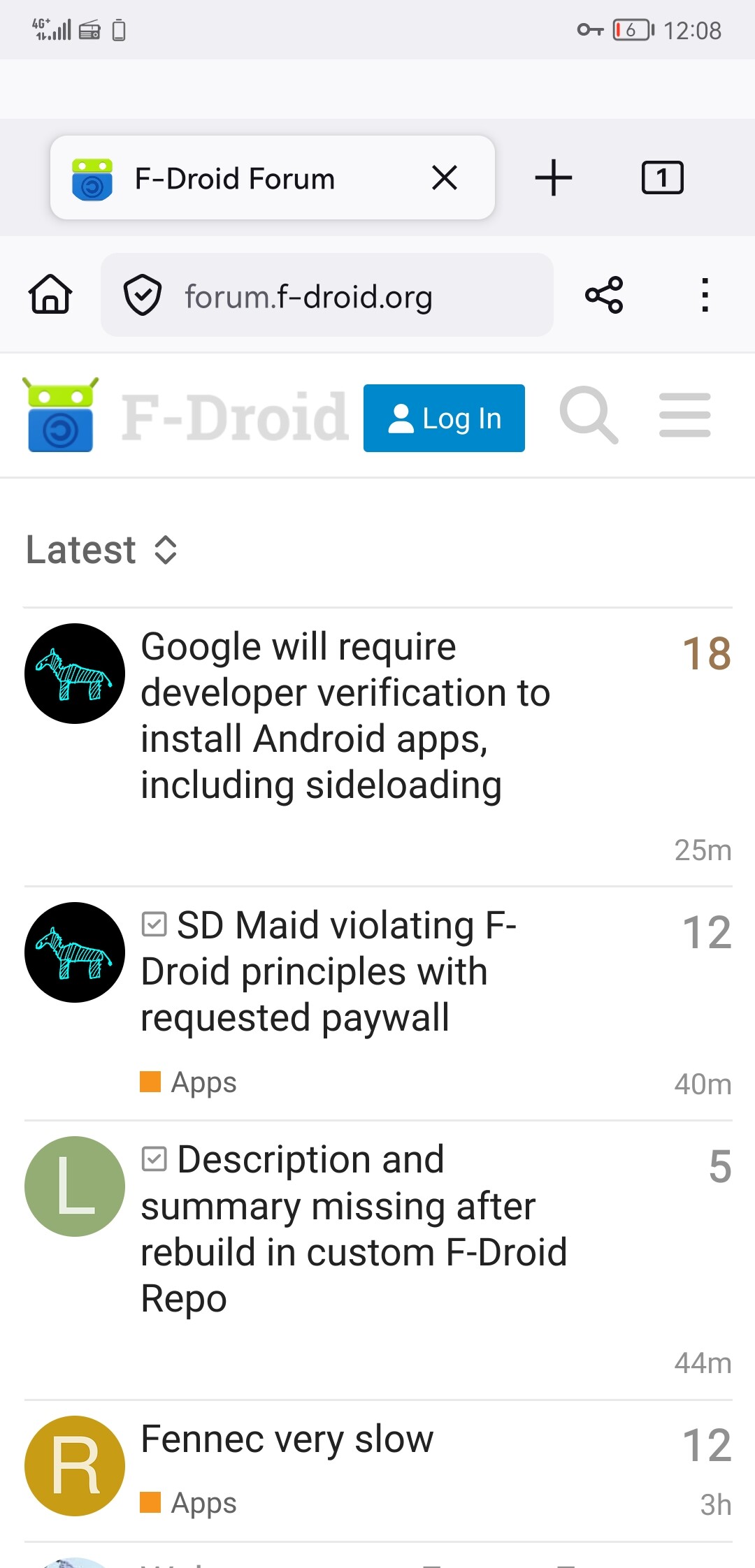Tap the forum.f-droid.org address bar

click(x=308, y=297)
